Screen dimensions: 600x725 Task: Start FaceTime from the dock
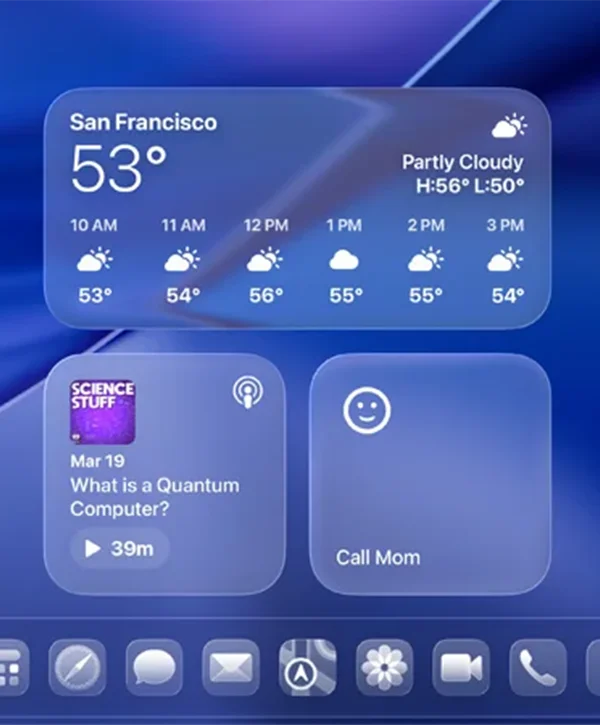coord(461,667)
